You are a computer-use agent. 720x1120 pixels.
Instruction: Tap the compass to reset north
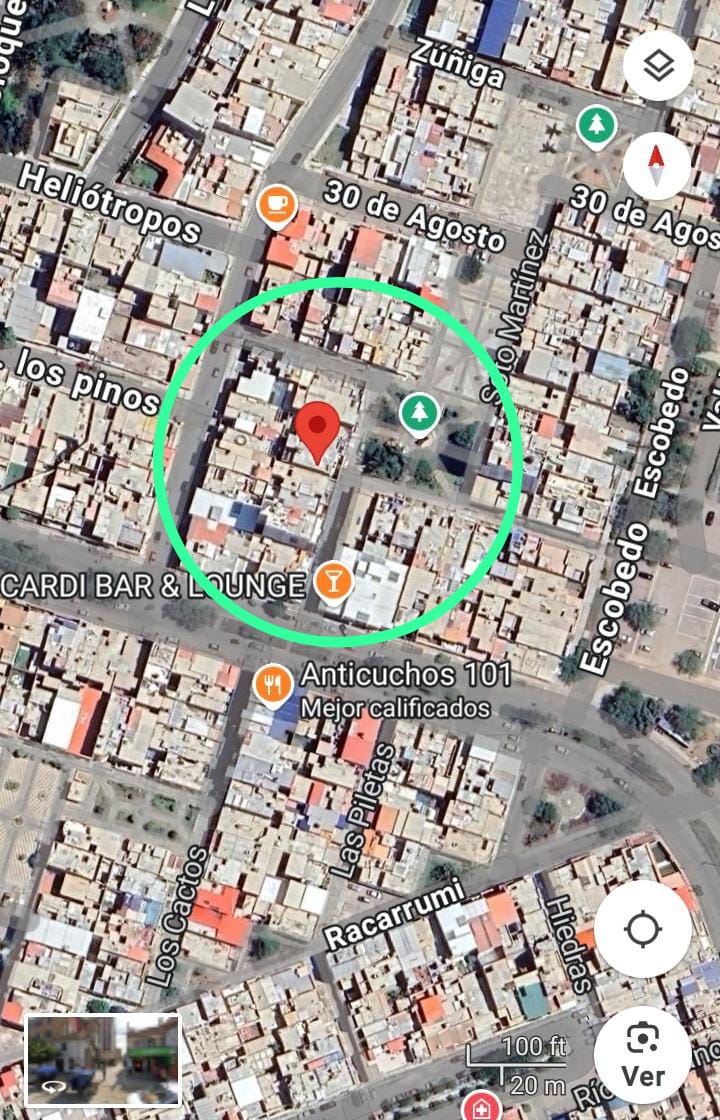pos(657,165)
